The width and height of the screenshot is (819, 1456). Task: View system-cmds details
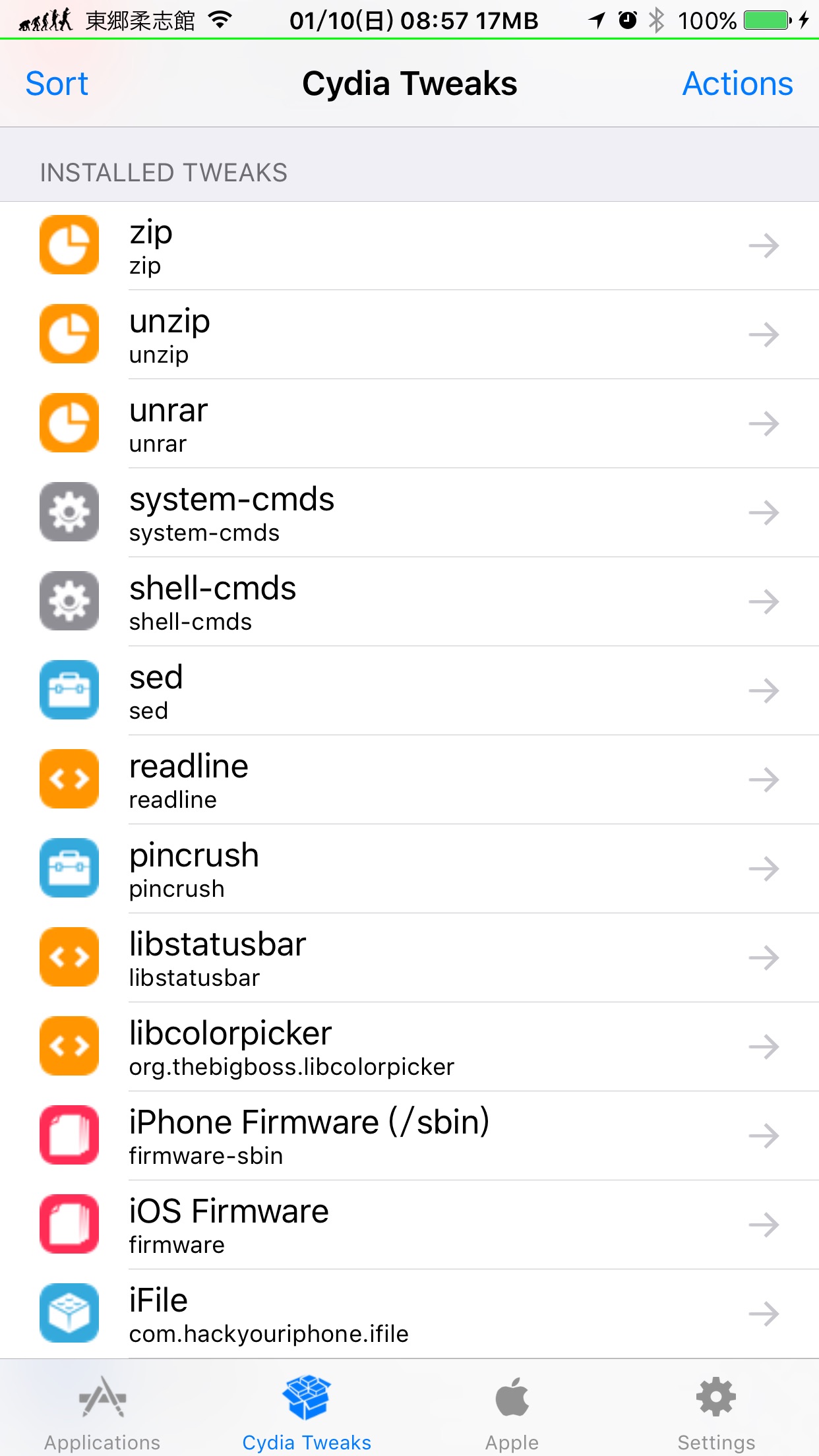pos(409,513)
